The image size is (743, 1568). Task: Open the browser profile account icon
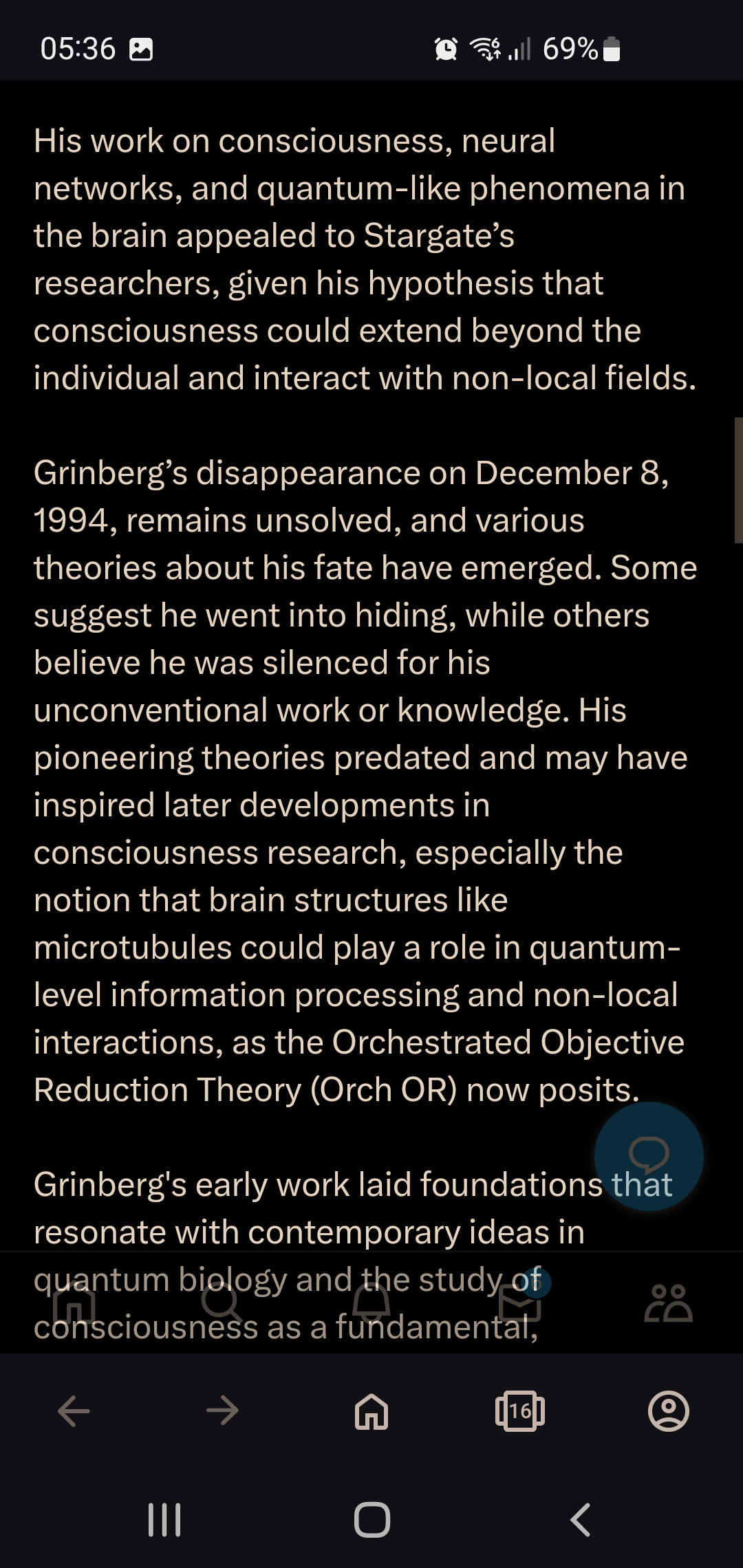[x=669, y=1411]
